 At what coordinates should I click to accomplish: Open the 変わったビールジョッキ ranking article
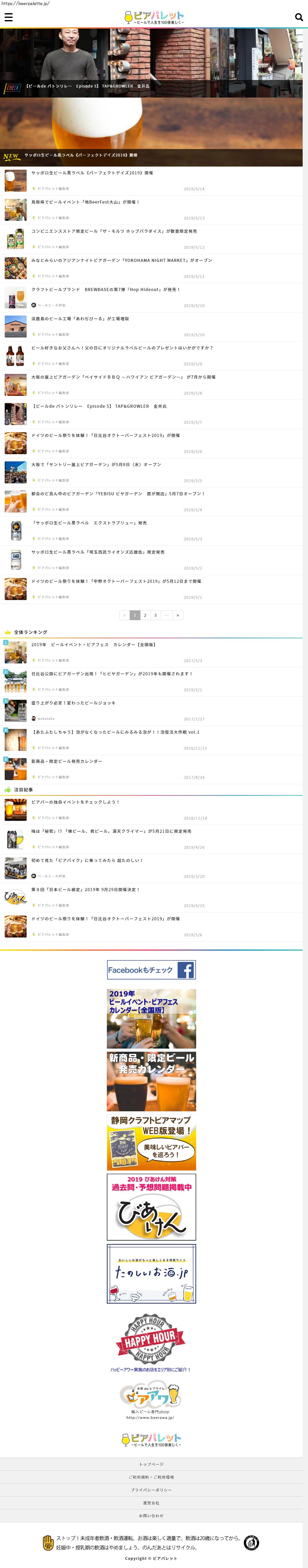click(x=73, y=703)
